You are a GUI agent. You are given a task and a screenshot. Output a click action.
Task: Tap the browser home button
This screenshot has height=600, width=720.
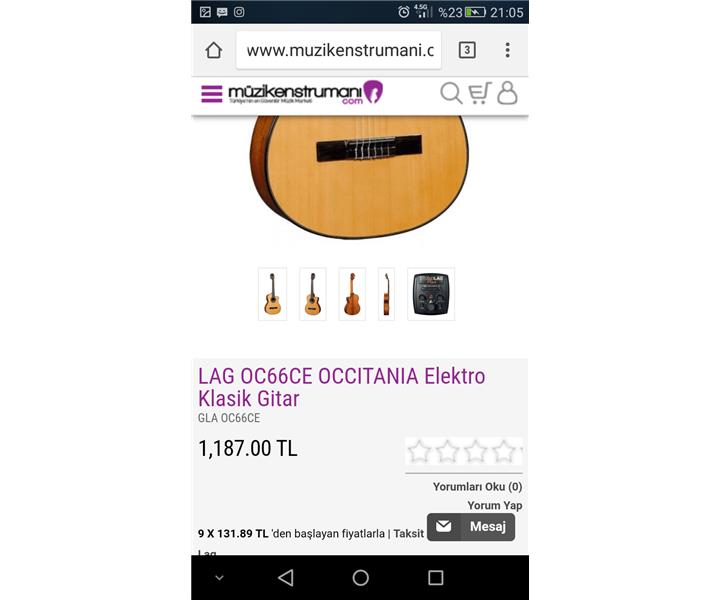click(x=213, y=50)
